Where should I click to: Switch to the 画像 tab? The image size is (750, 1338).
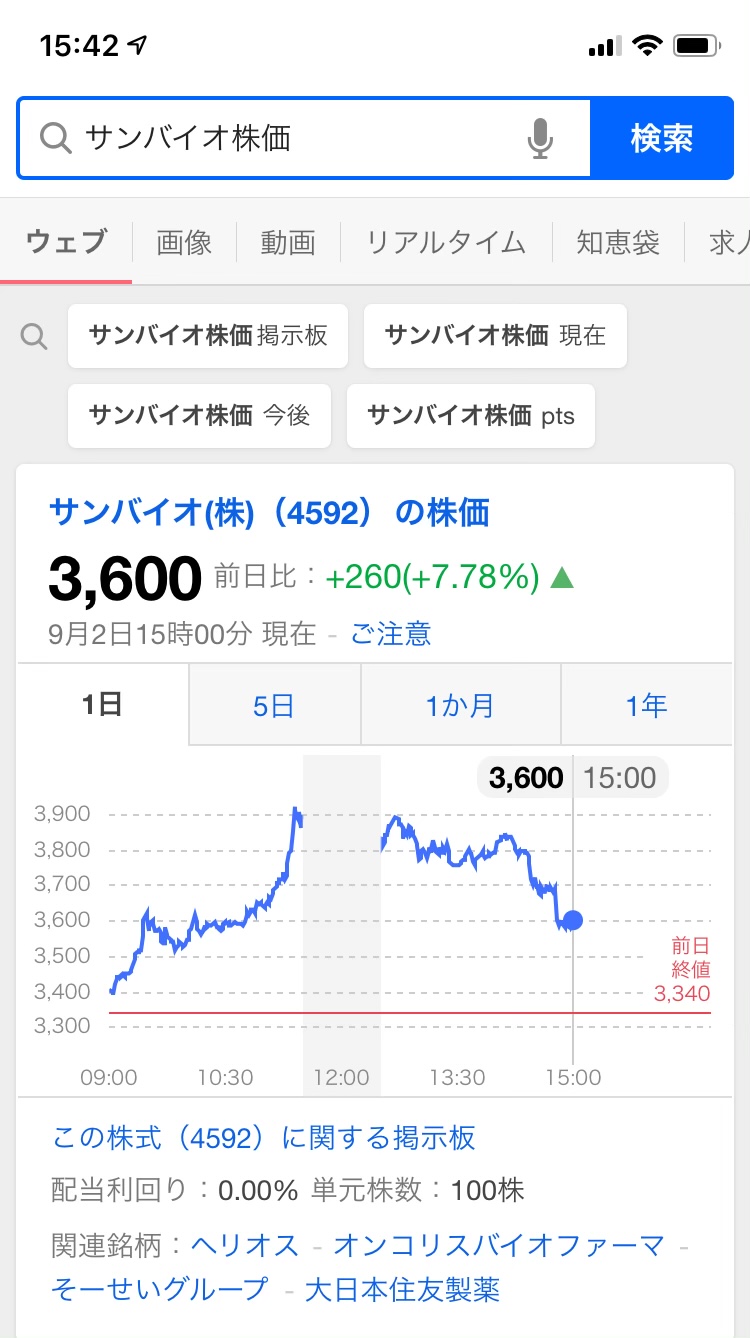184,242
